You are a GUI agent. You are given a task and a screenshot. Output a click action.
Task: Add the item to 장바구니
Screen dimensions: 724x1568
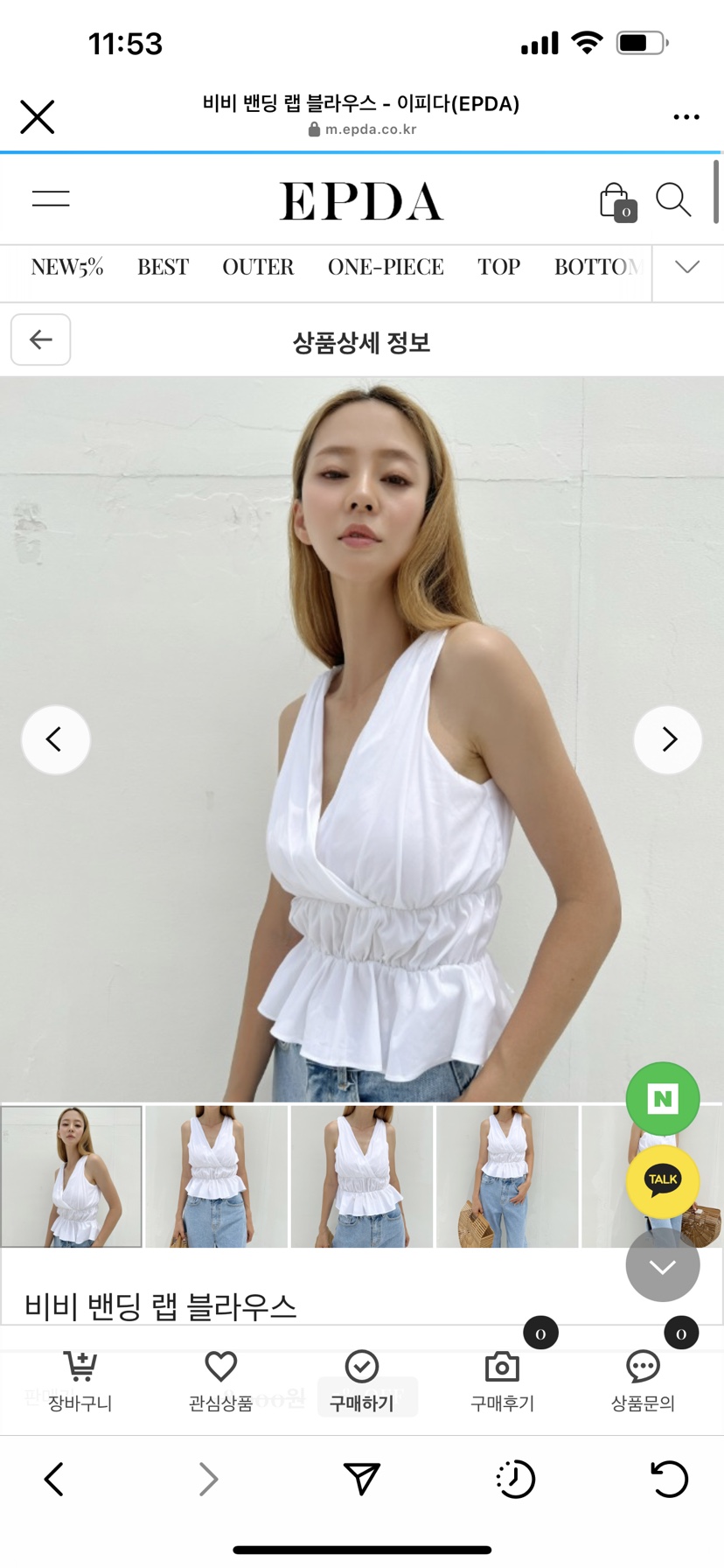click(80, 1380)
